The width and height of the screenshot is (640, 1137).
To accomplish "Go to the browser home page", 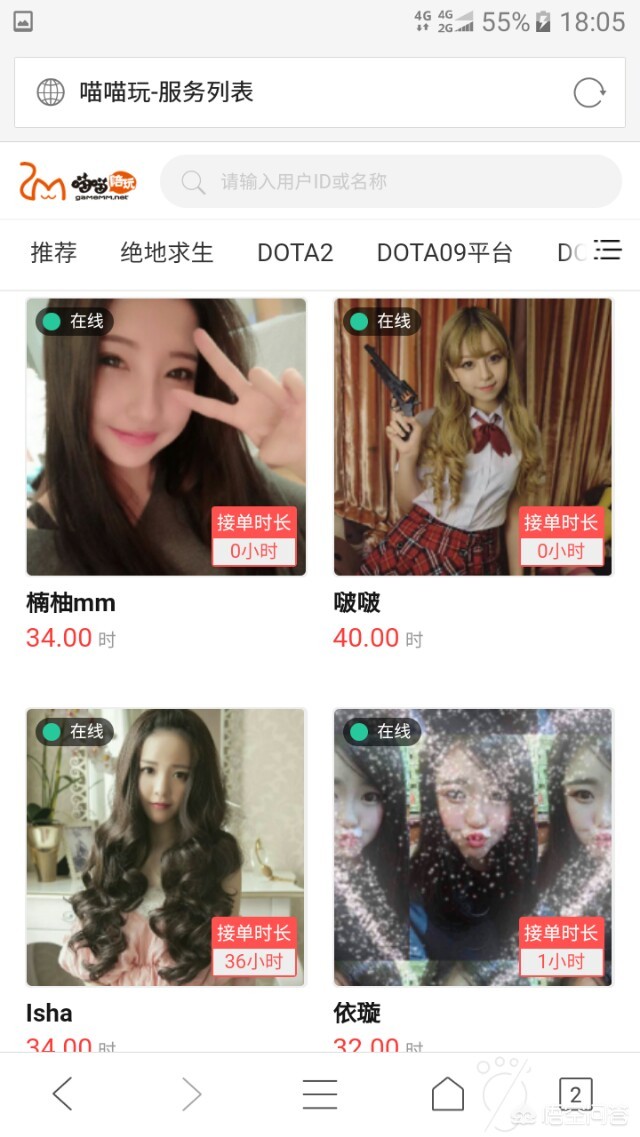I will tap(447, 1094).
